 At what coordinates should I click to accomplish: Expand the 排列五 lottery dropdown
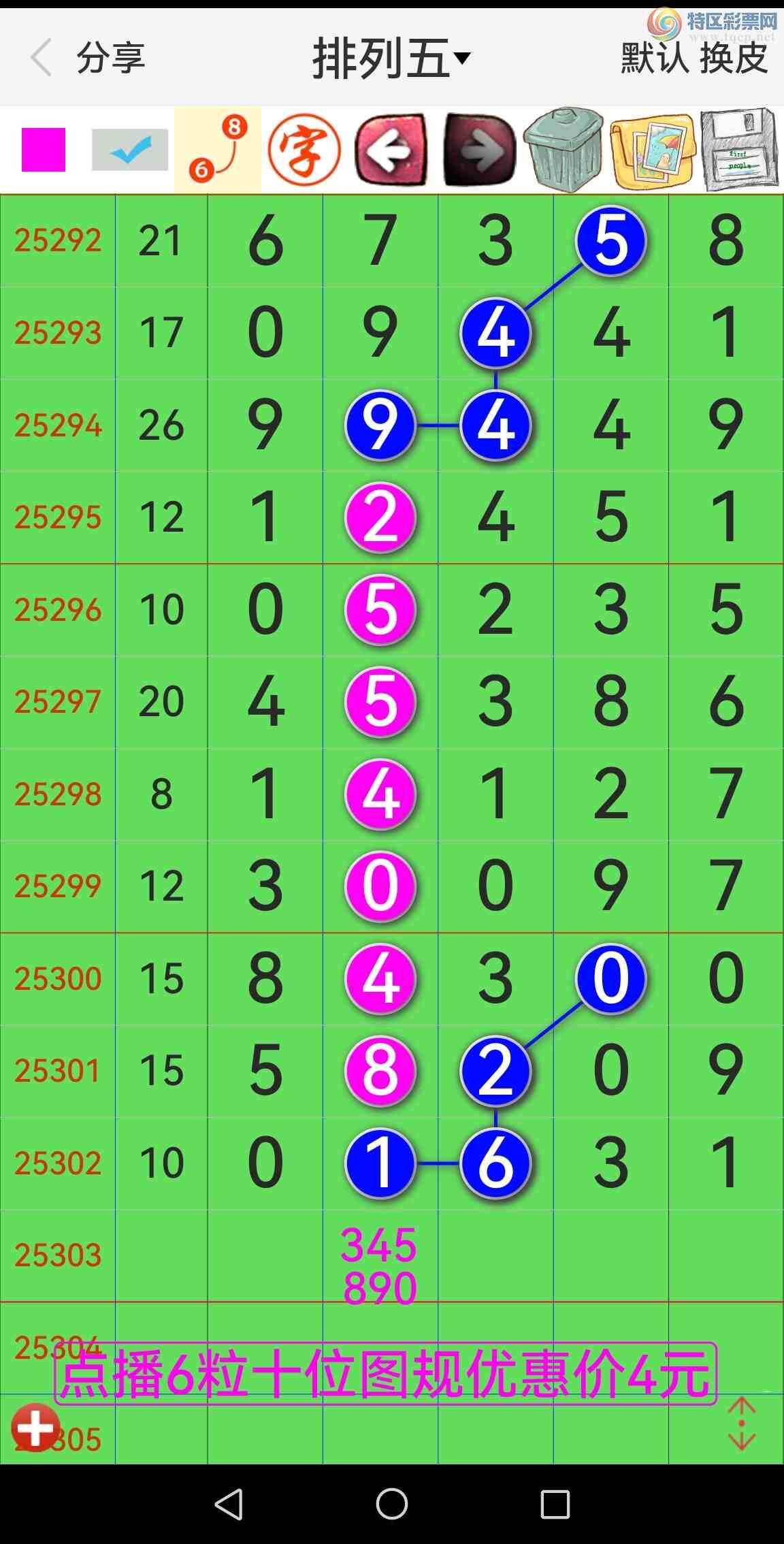point(391,59)
